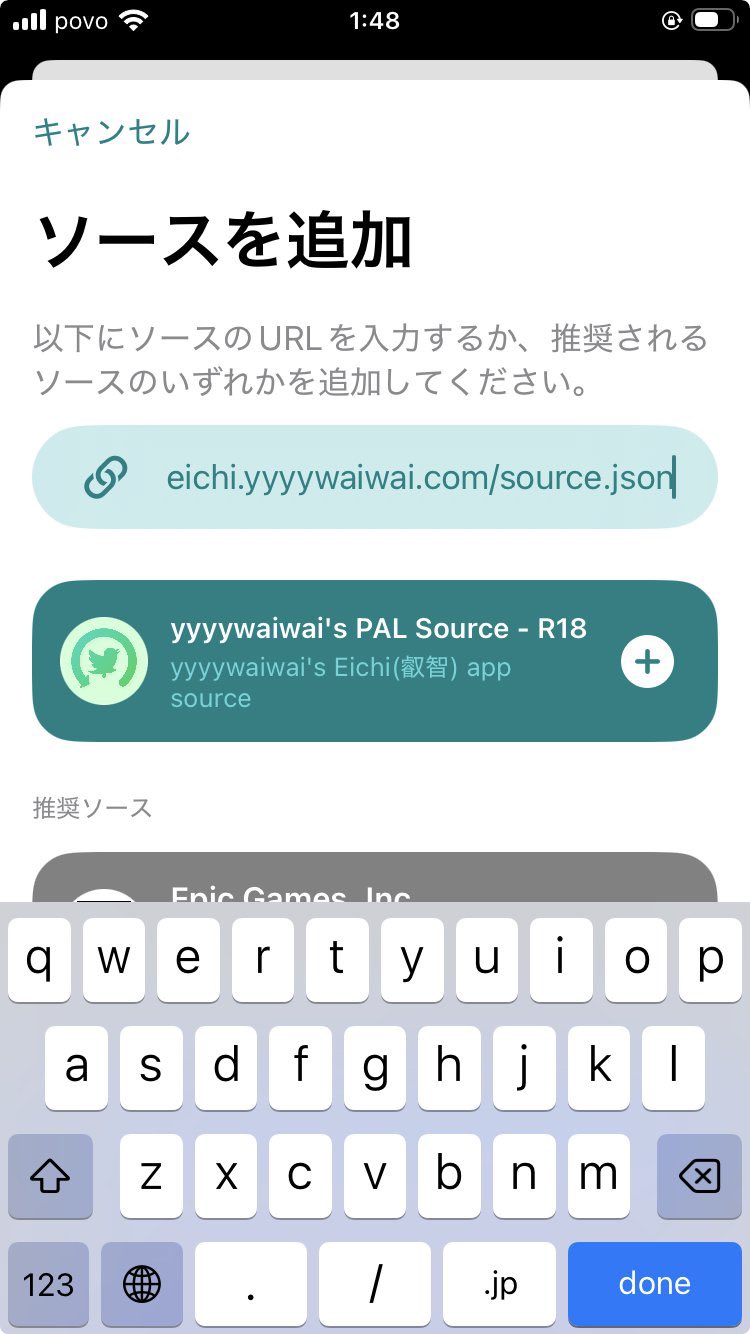The image size is (750, 1334).
Task: Toggle uppercase input with the shift key
Action: click(x=50, y=1176)
